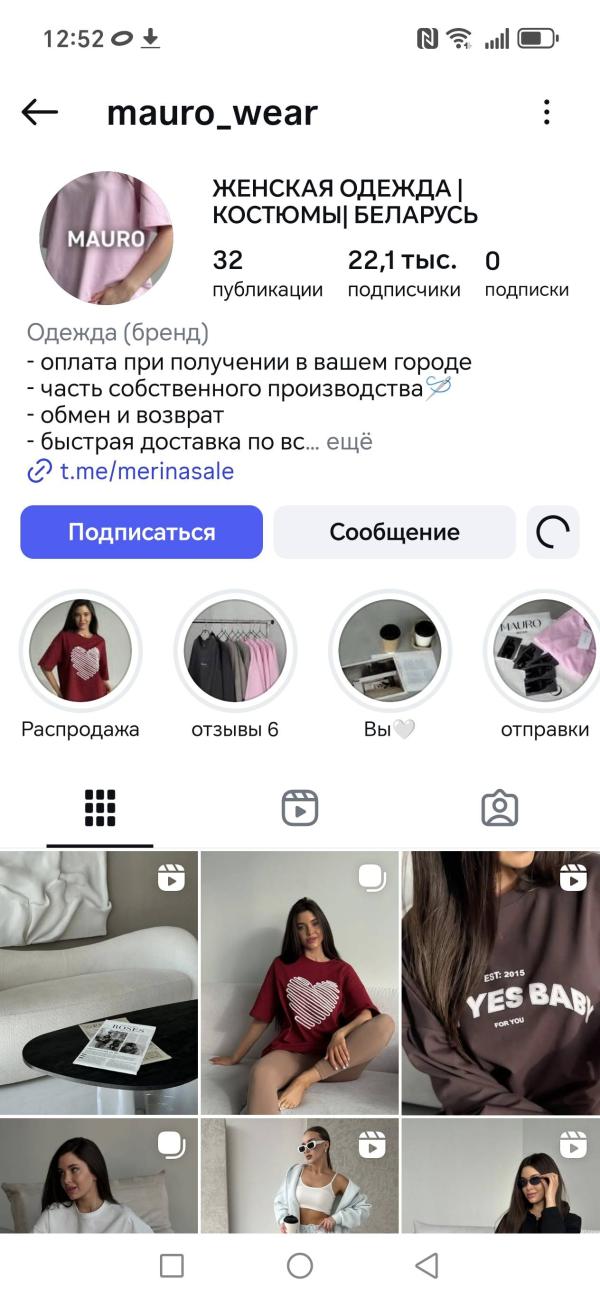Screen dimensions: 600x1298
Task: Open the ROSES magazine table reel
Action: tap(99, 983)
